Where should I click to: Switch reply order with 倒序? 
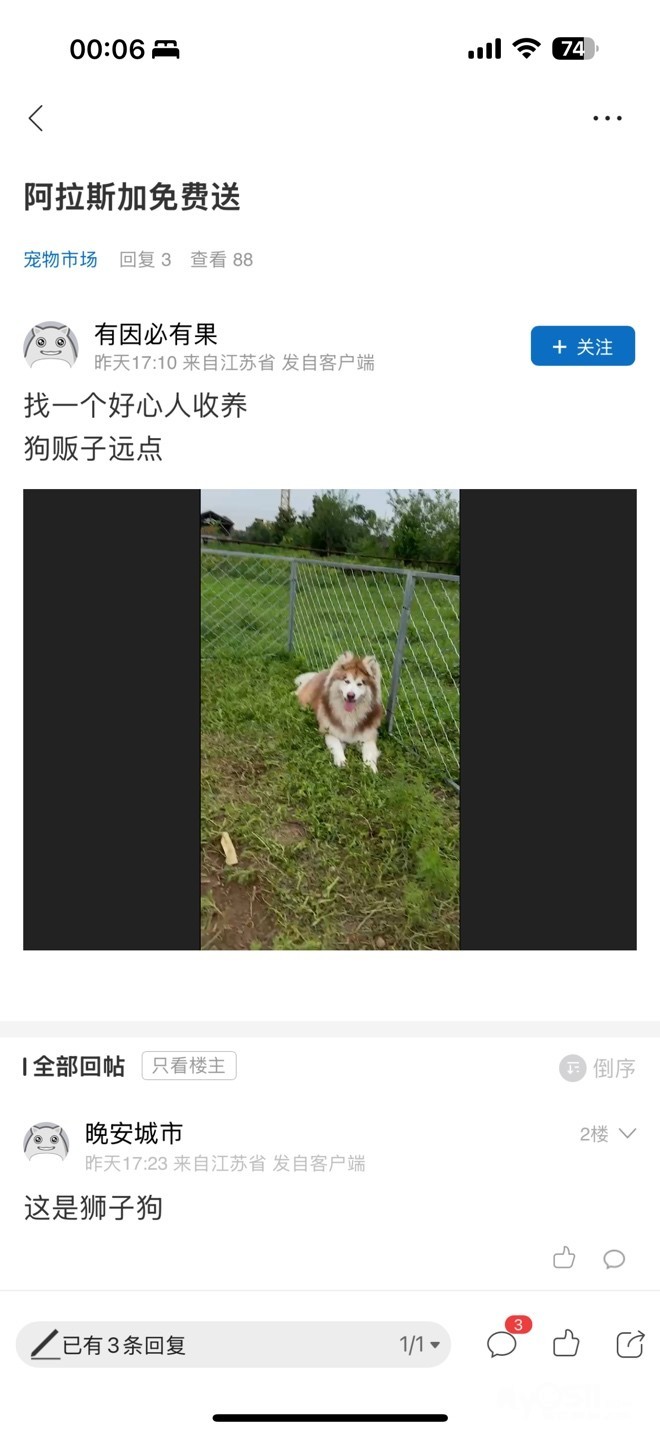tap(598, 1068)
